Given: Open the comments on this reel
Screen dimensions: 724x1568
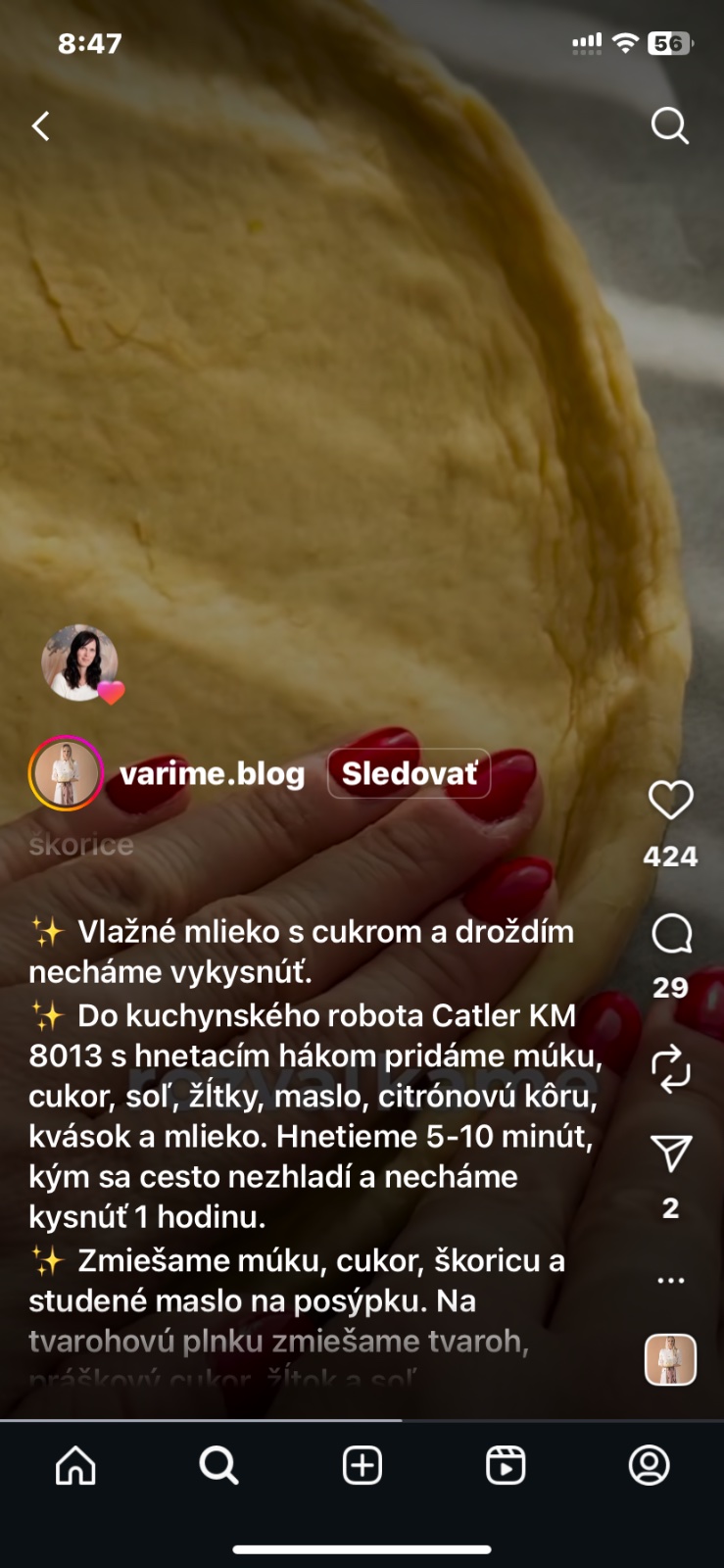Looking at the screenshot, I should [x=671, y=934].
